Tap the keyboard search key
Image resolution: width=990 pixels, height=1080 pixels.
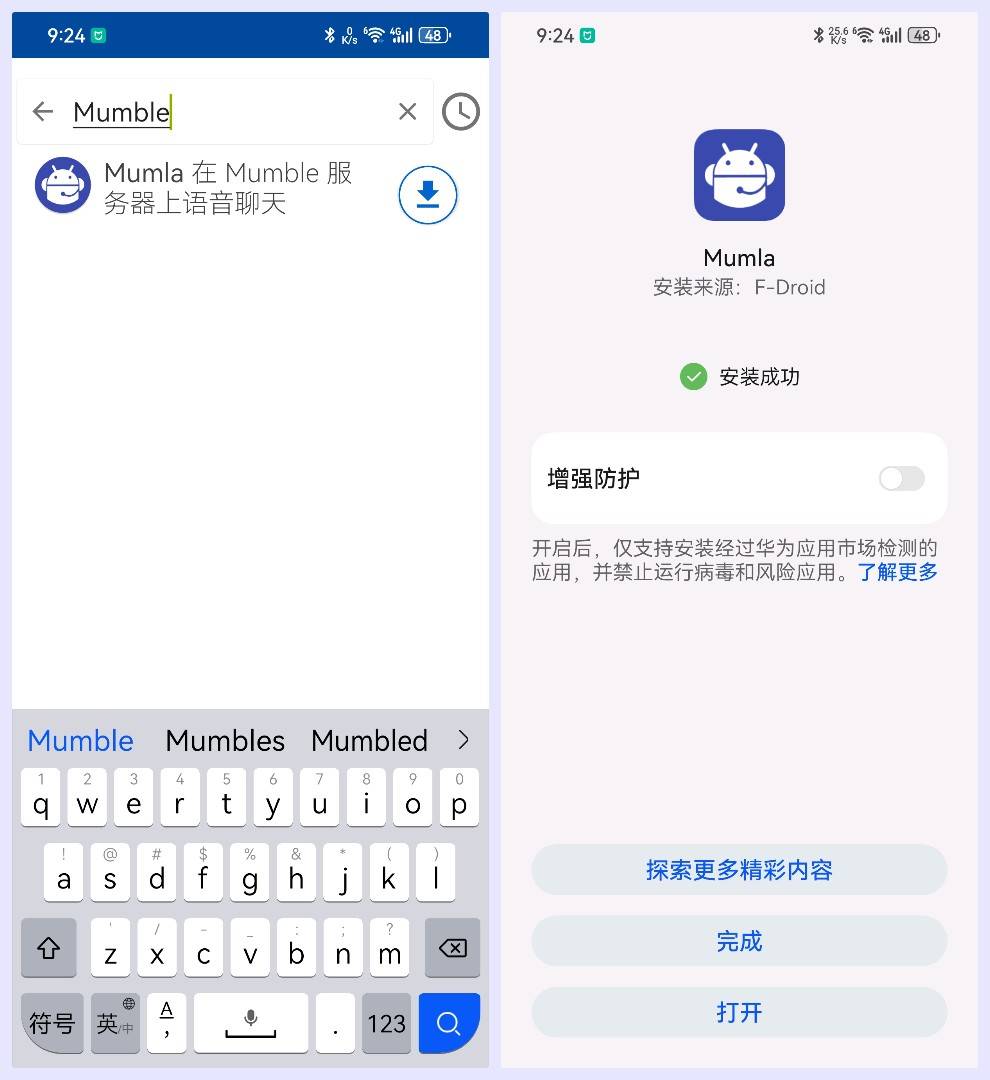tap(449, 1023)
